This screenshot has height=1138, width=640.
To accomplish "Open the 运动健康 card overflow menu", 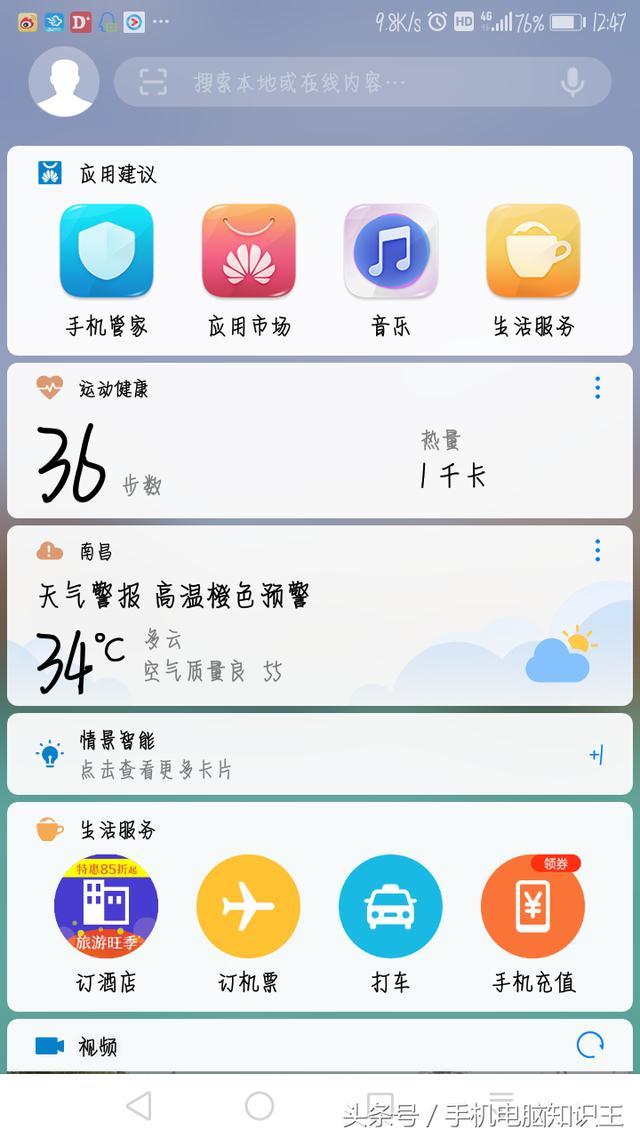I will (597, 388).
